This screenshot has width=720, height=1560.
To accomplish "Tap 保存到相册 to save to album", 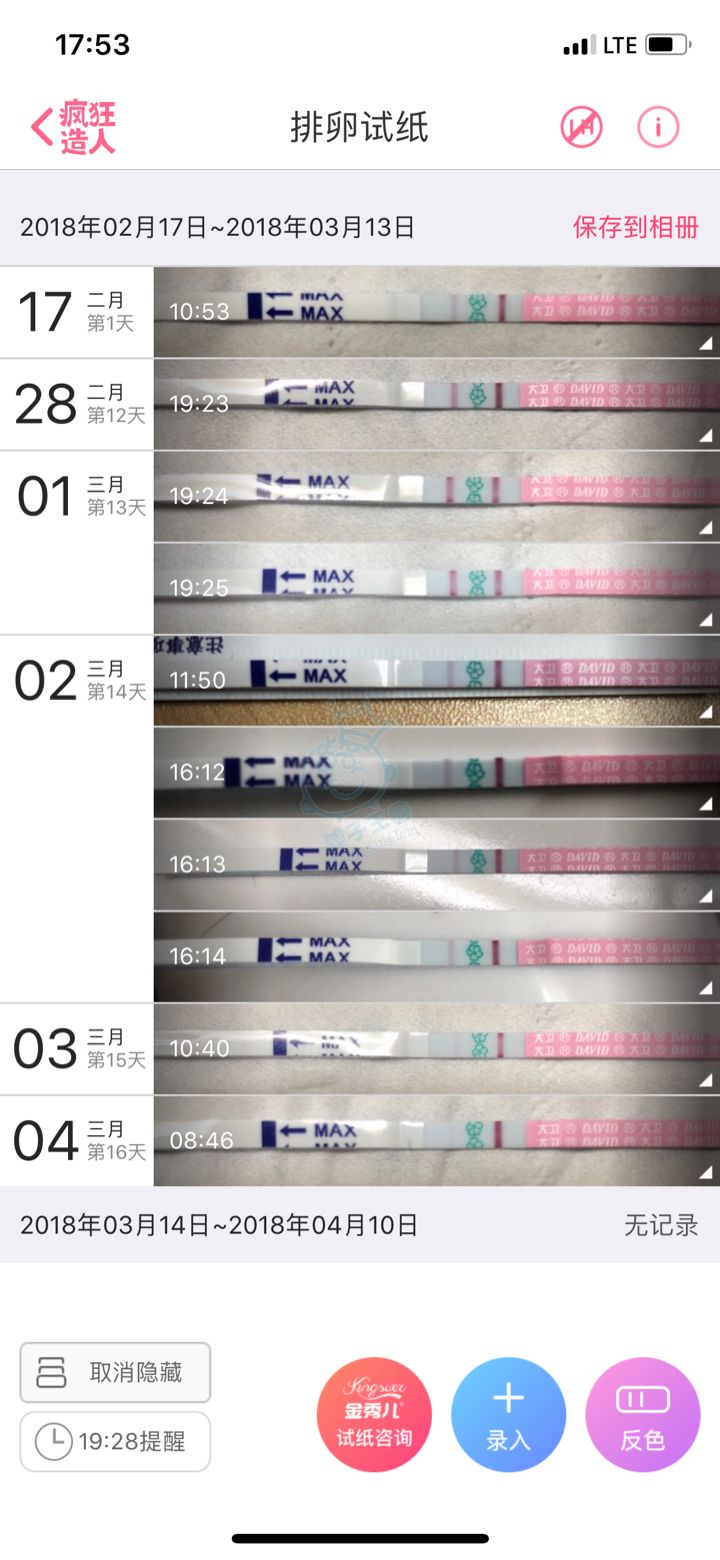I will point(635,227).
